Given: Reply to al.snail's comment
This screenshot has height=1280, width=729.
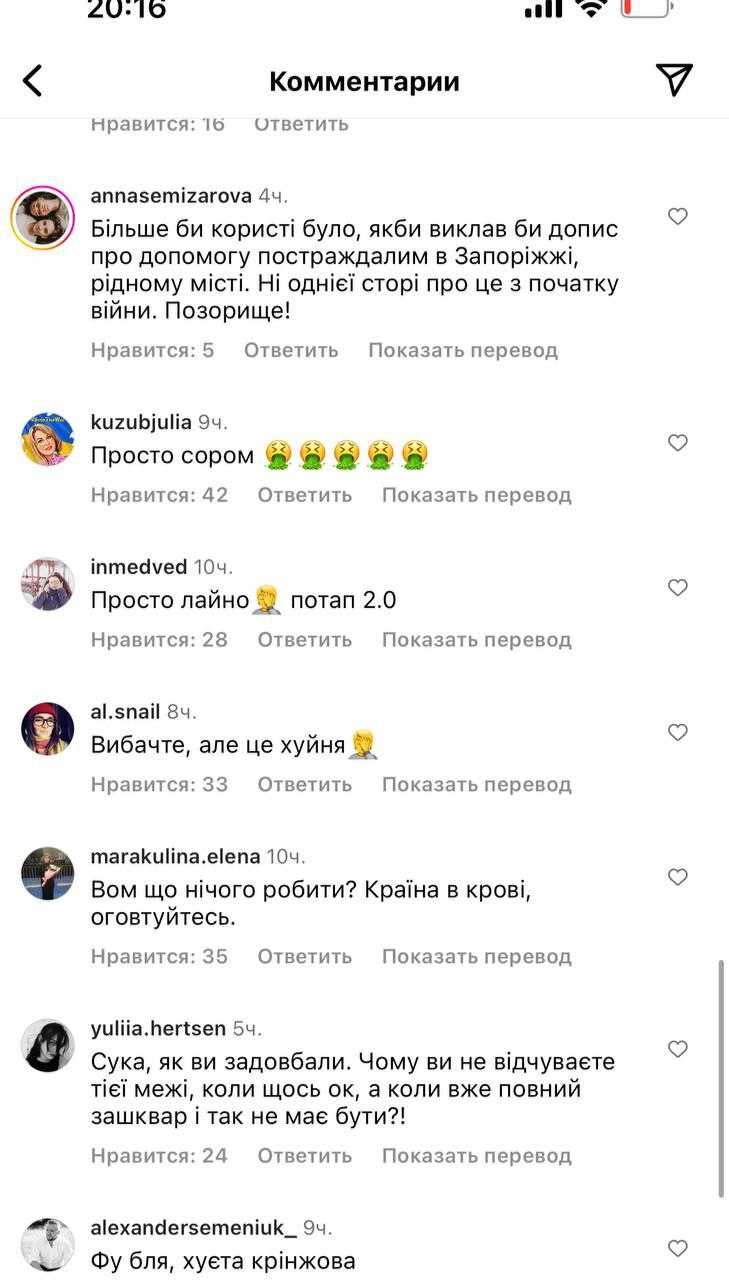Looking at the screenshot, I should [x=304, y=785].
